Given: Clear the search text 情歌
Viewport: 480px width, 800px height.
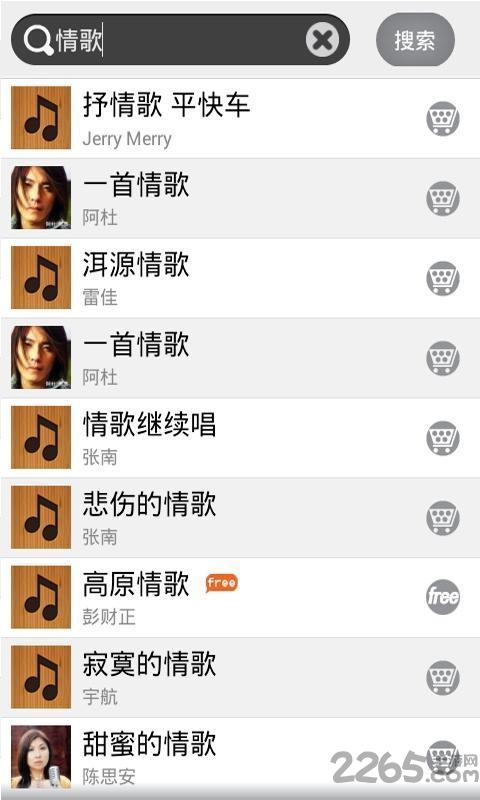Looking at the screenshot, I should pyautogui.click(x=322, y=39).
